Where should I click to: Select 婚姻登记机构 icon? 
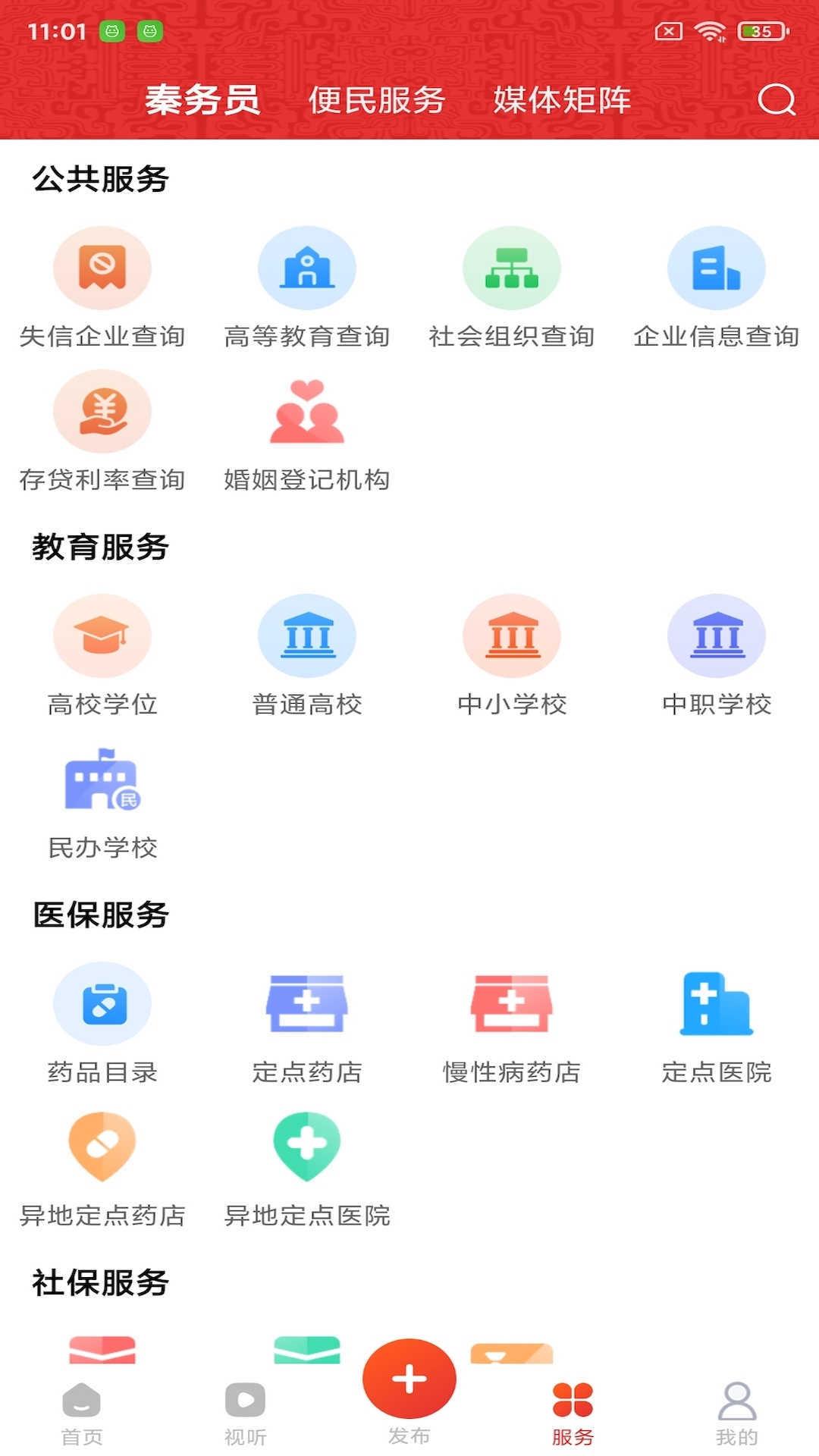point(307,412)
